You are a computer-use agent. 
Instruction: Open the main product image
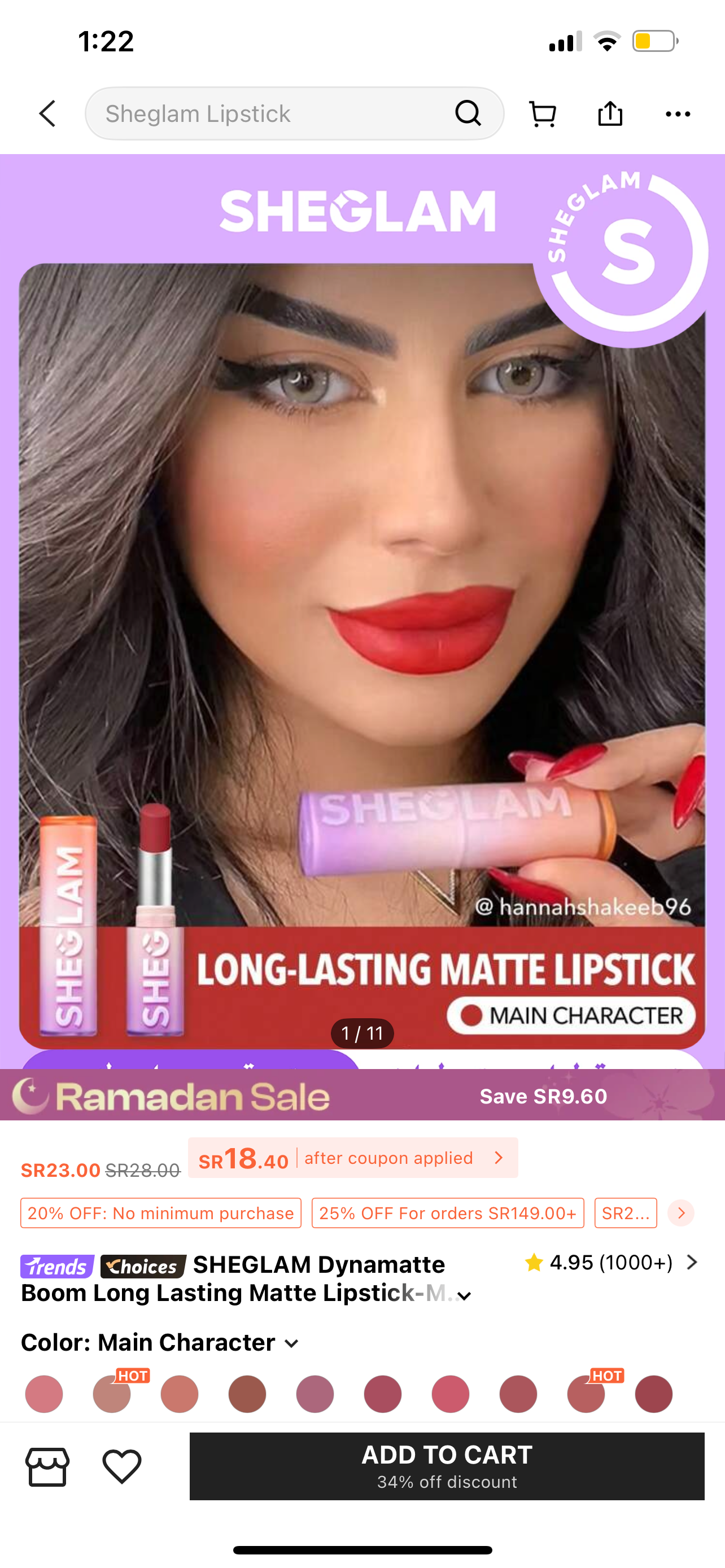click(x=362, y=608)
